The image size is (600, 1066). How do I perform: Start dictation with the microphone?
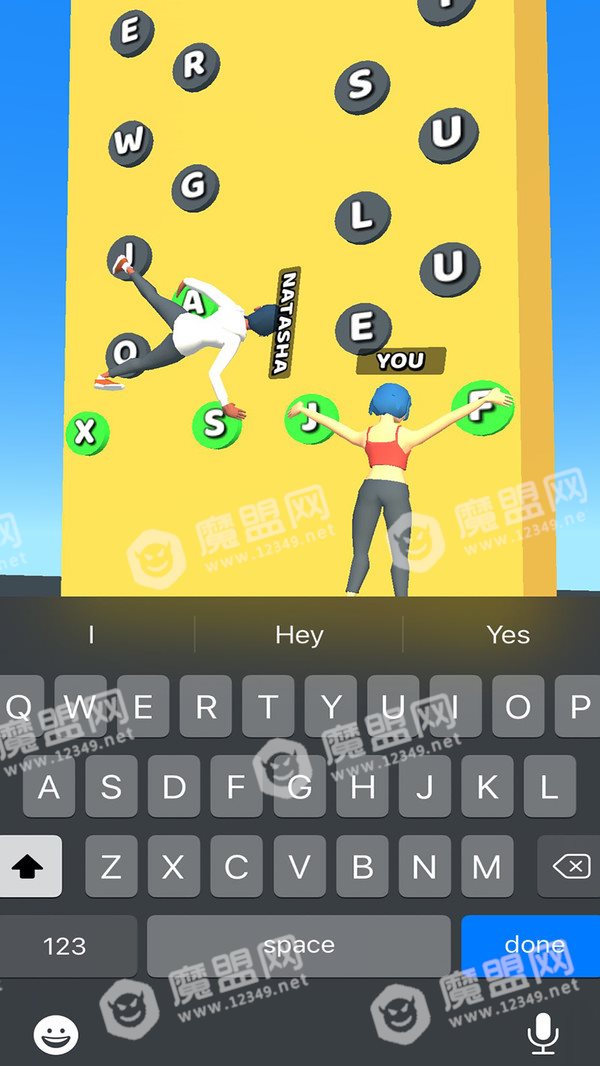[x=543, y=1034]
